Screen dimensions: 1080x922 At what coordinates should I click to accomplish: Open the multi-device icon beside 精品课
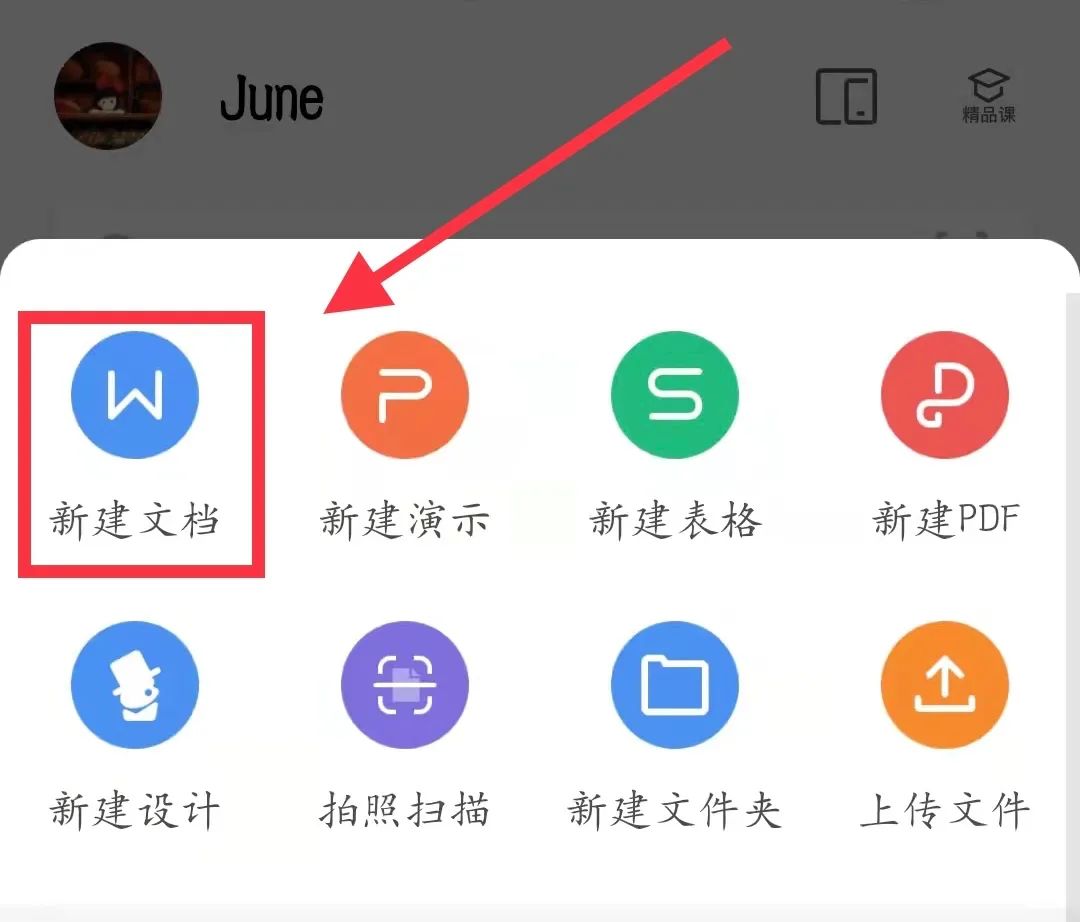point(846,96)
